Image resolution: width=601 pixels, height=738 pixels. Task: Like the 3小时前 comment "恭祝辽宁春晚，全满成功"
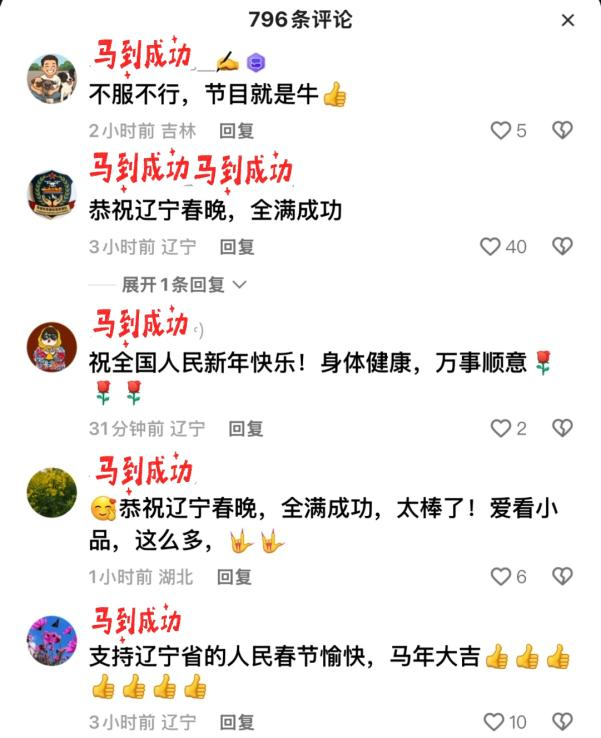[490, 246]
